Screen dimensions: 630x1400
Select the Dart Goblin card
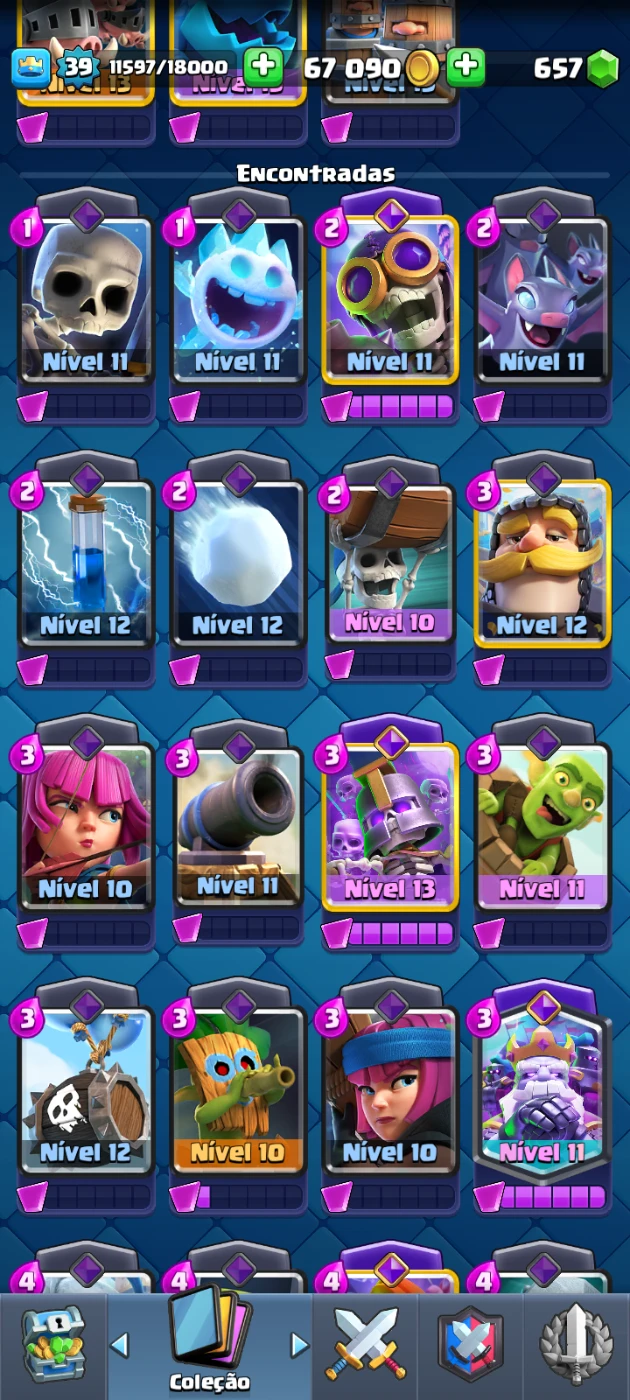tap(238, 1090)
